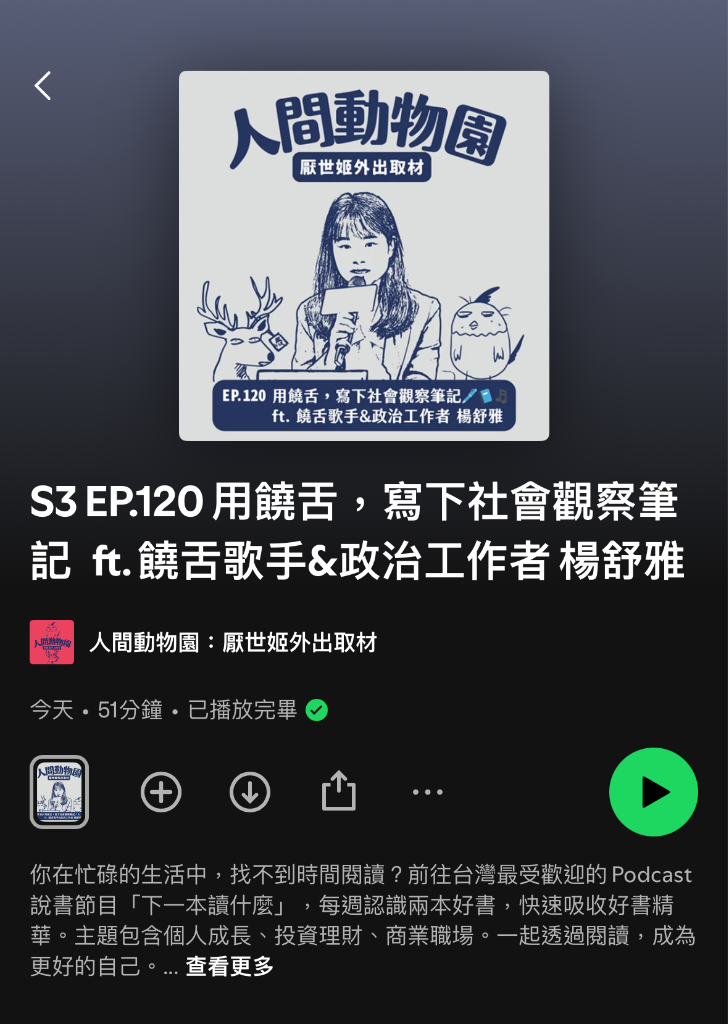Share this episode
728x1024 pixels.
point(339,791)
